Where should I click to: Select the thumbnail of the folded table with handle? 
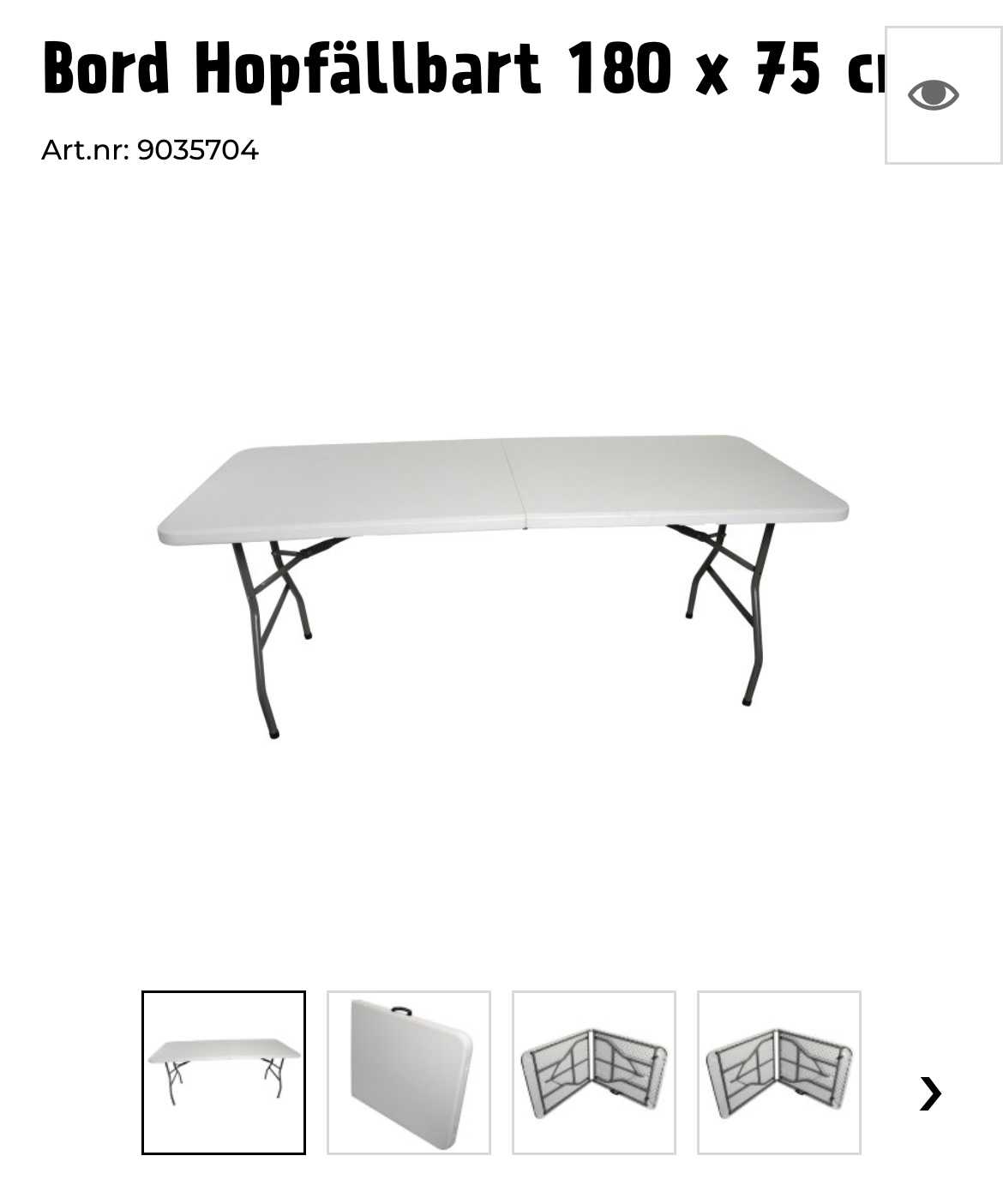click(409, 1072)
